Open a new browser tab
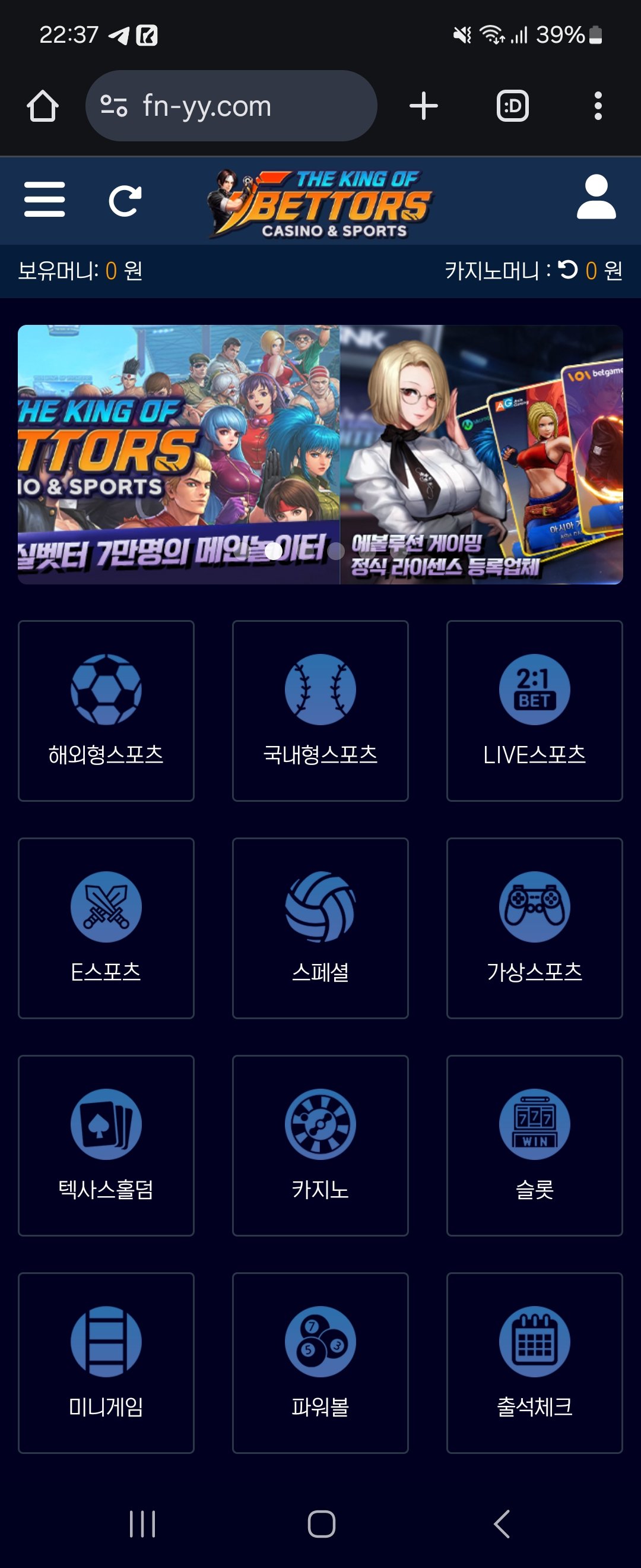Viewport: 641px width, 1568px height. (x=423, y=106)
